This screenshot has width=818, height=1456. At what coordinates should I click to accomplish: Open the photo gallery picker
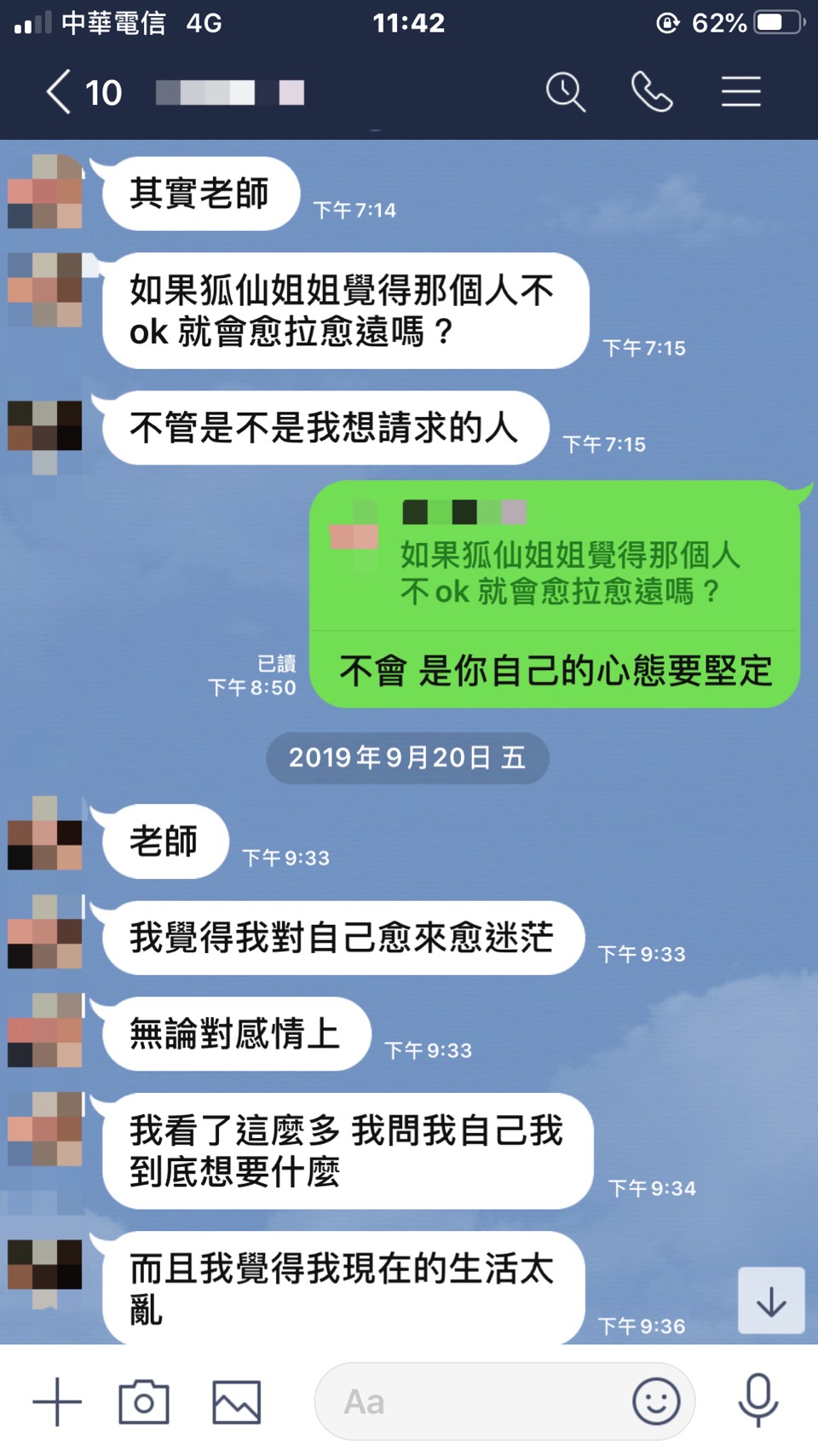coord(236,1401)
